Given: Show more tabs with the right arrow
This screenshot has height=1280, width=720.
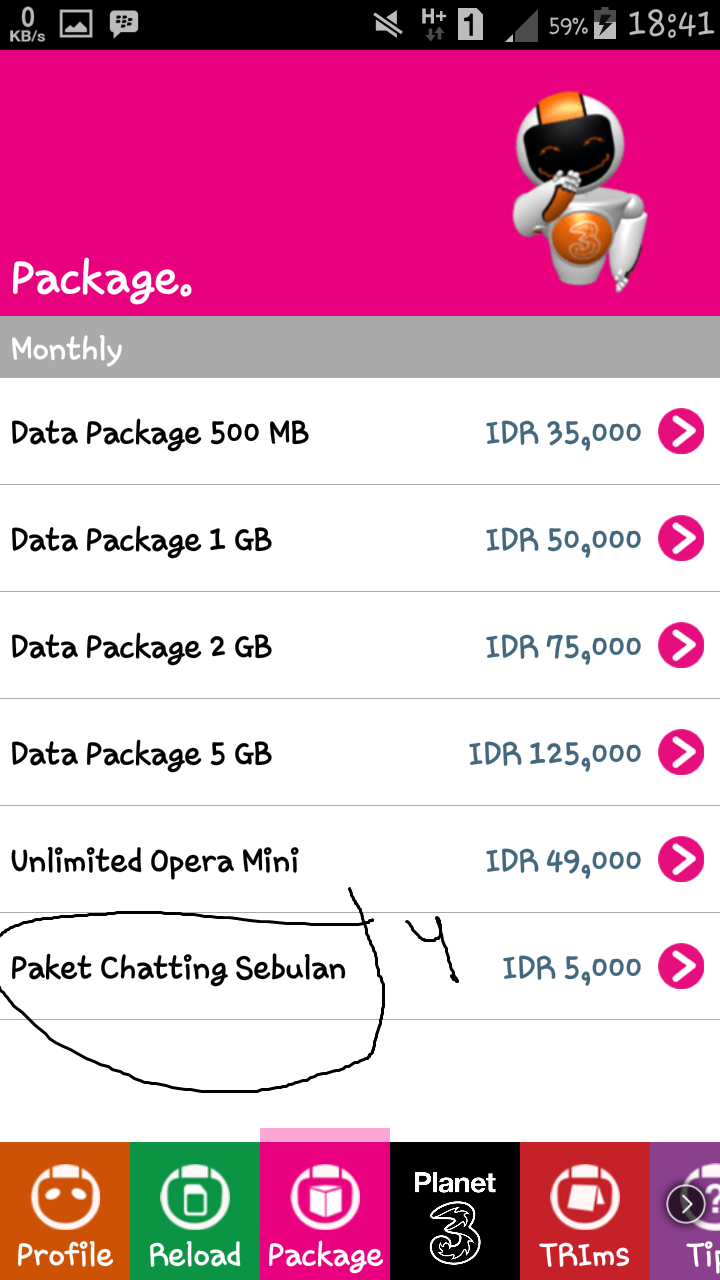Looking at the screenshot, I should pos(686,1204).
